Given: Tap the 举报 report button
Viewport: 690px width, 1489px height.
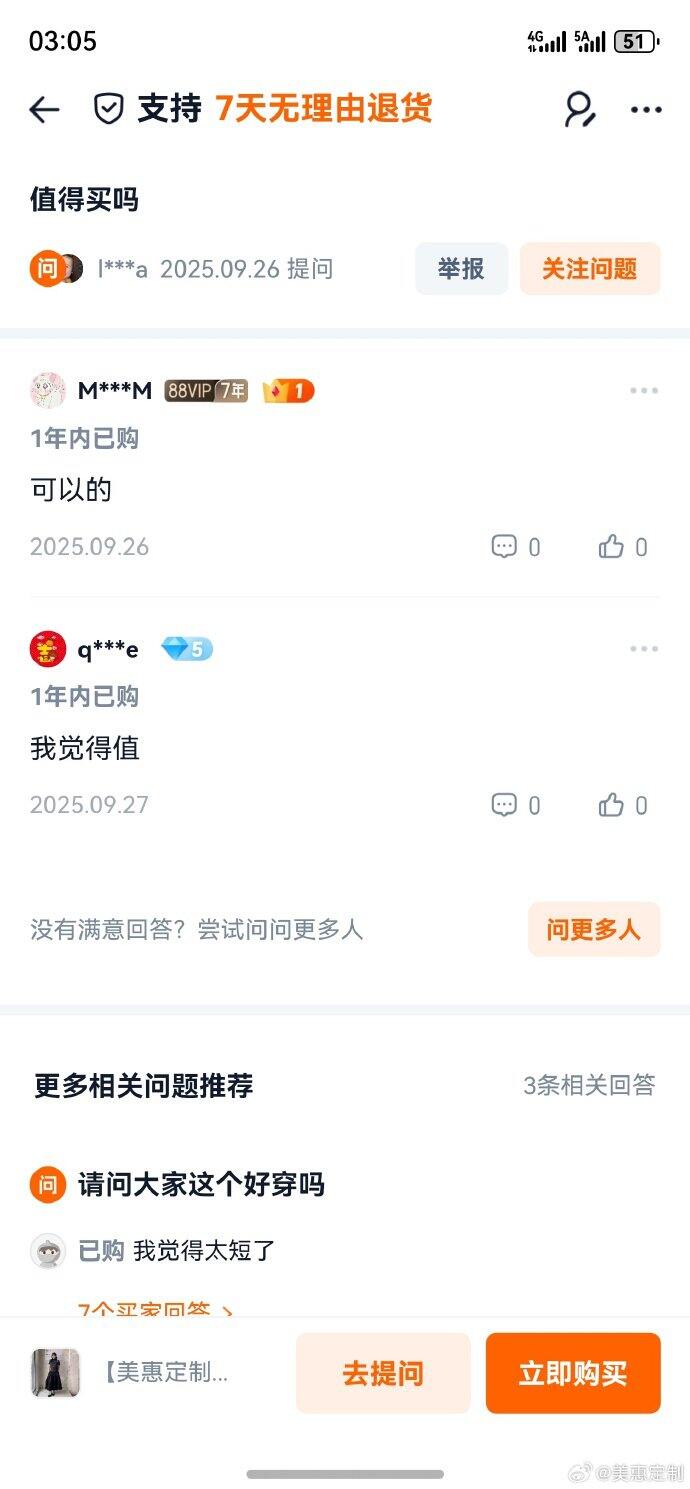Looking at the screenshot, I should click(461, 268).
